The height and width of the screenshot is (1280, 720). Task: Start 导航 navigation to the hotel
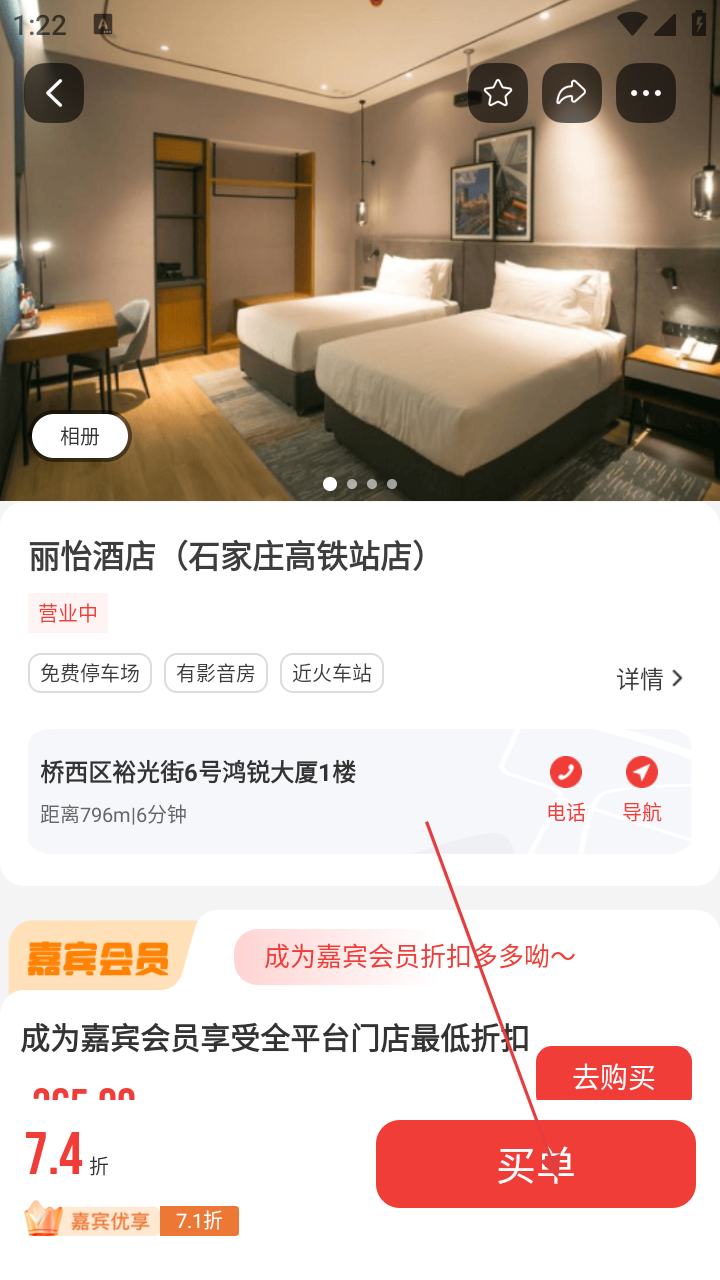pyautogui.click(x=642, y=790)
